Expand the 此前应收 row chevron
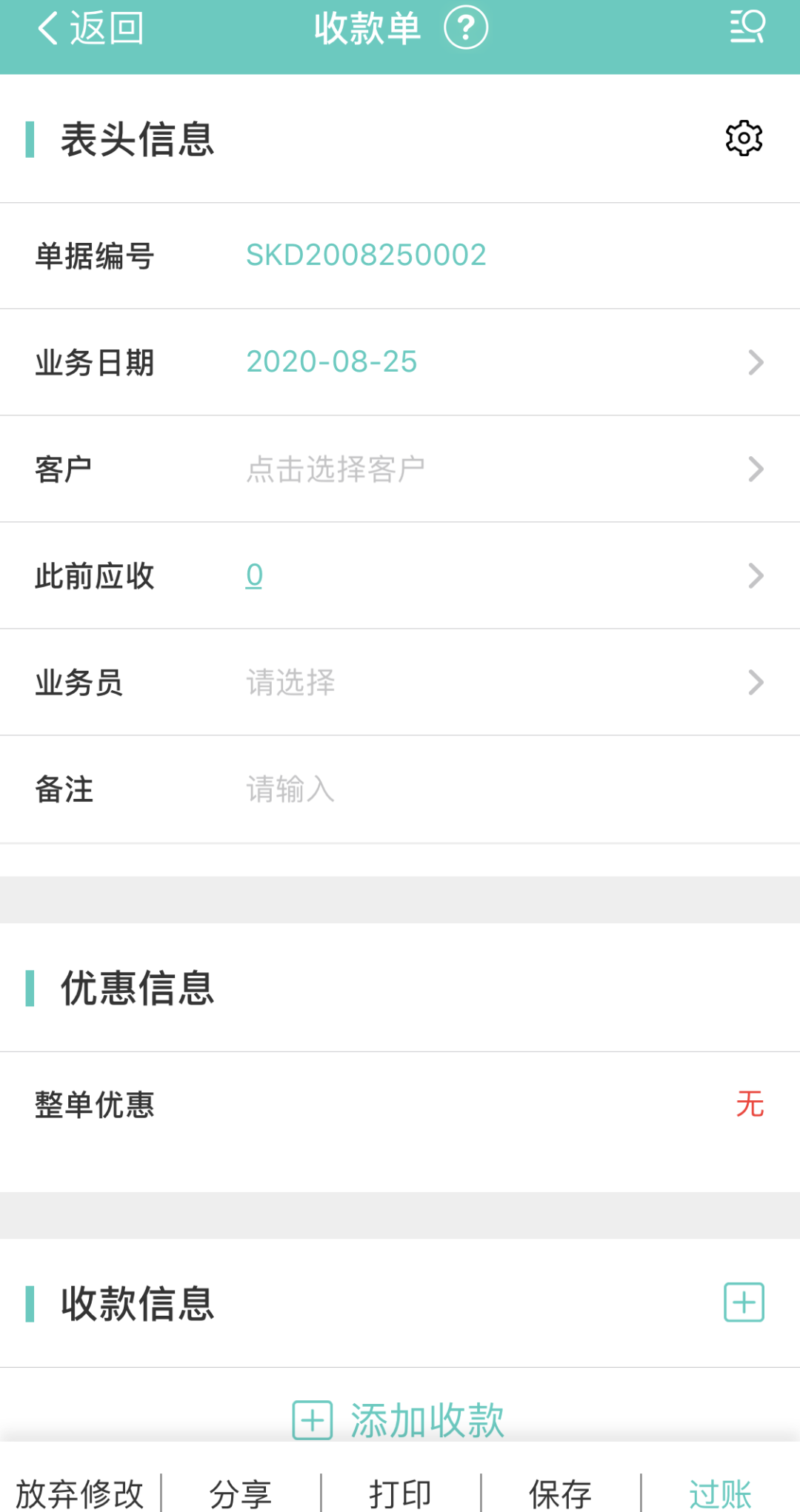The height and width of the screenshot is (1512, 800). point(756,575)
